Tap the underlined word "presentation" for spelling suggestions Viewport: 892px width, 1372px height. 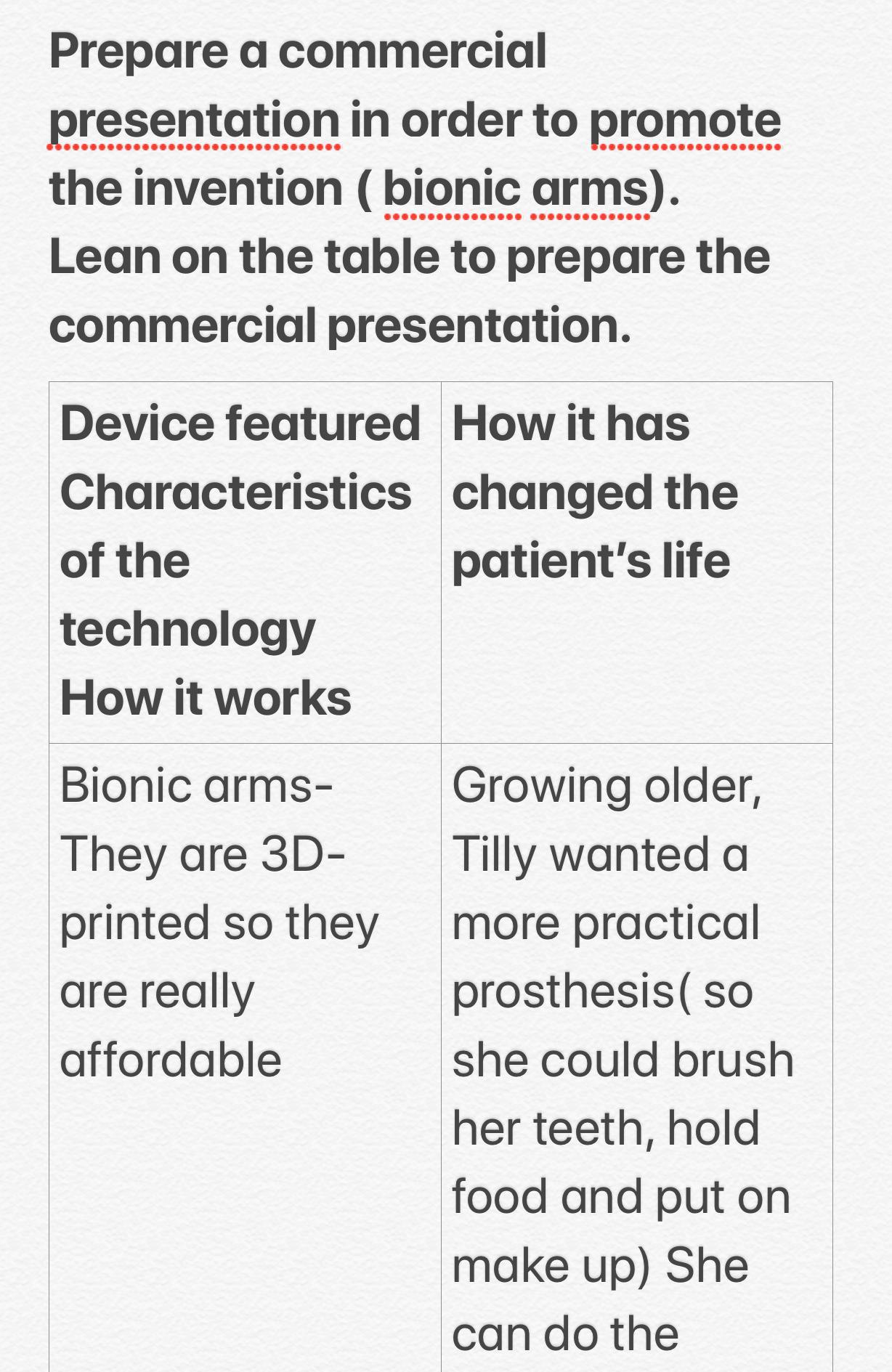(194, 121)
